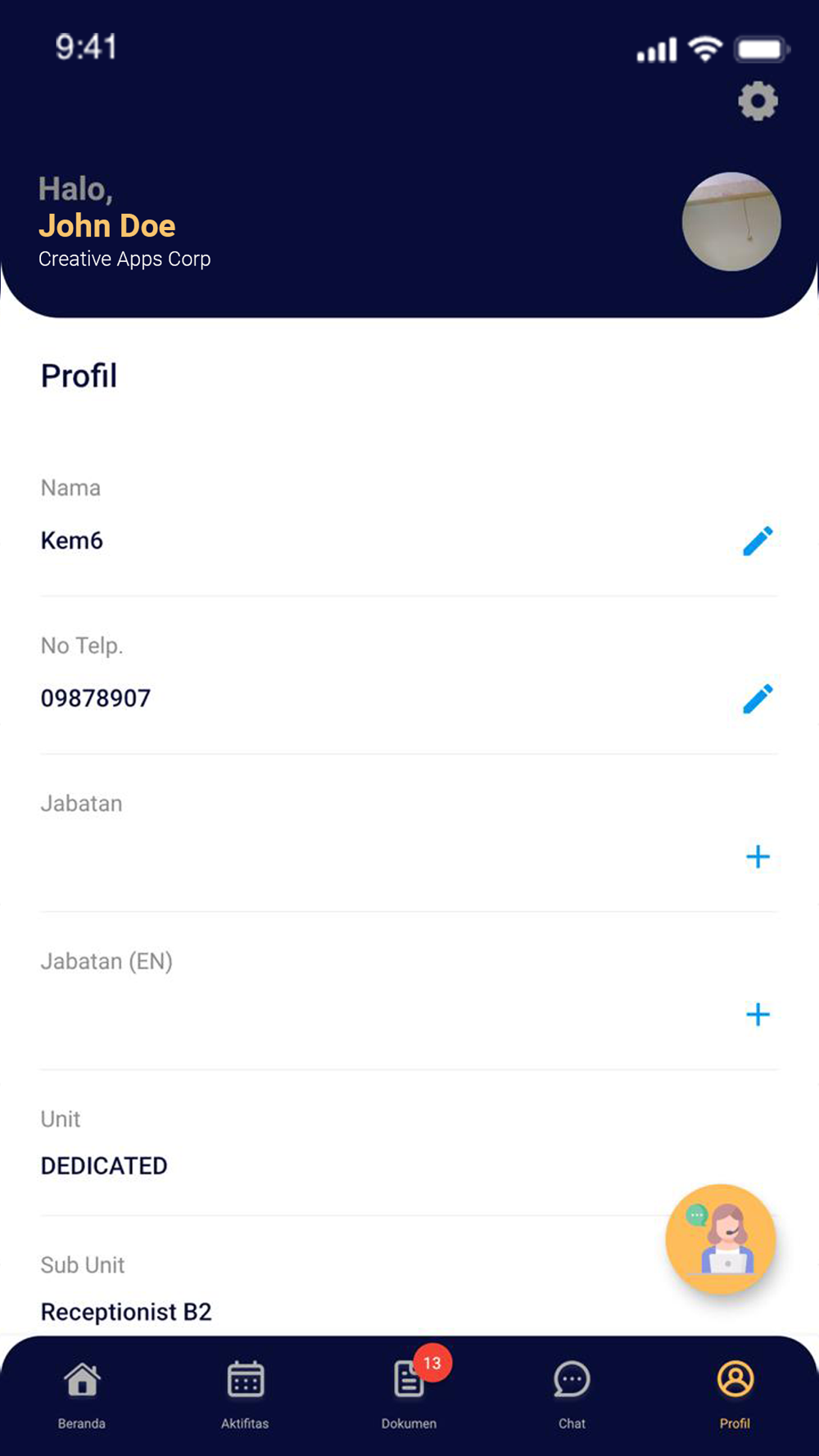This screenshot has height=1456, width=819.
Task: Edit the Nama field with pencil icon
Action: (758, 541)
